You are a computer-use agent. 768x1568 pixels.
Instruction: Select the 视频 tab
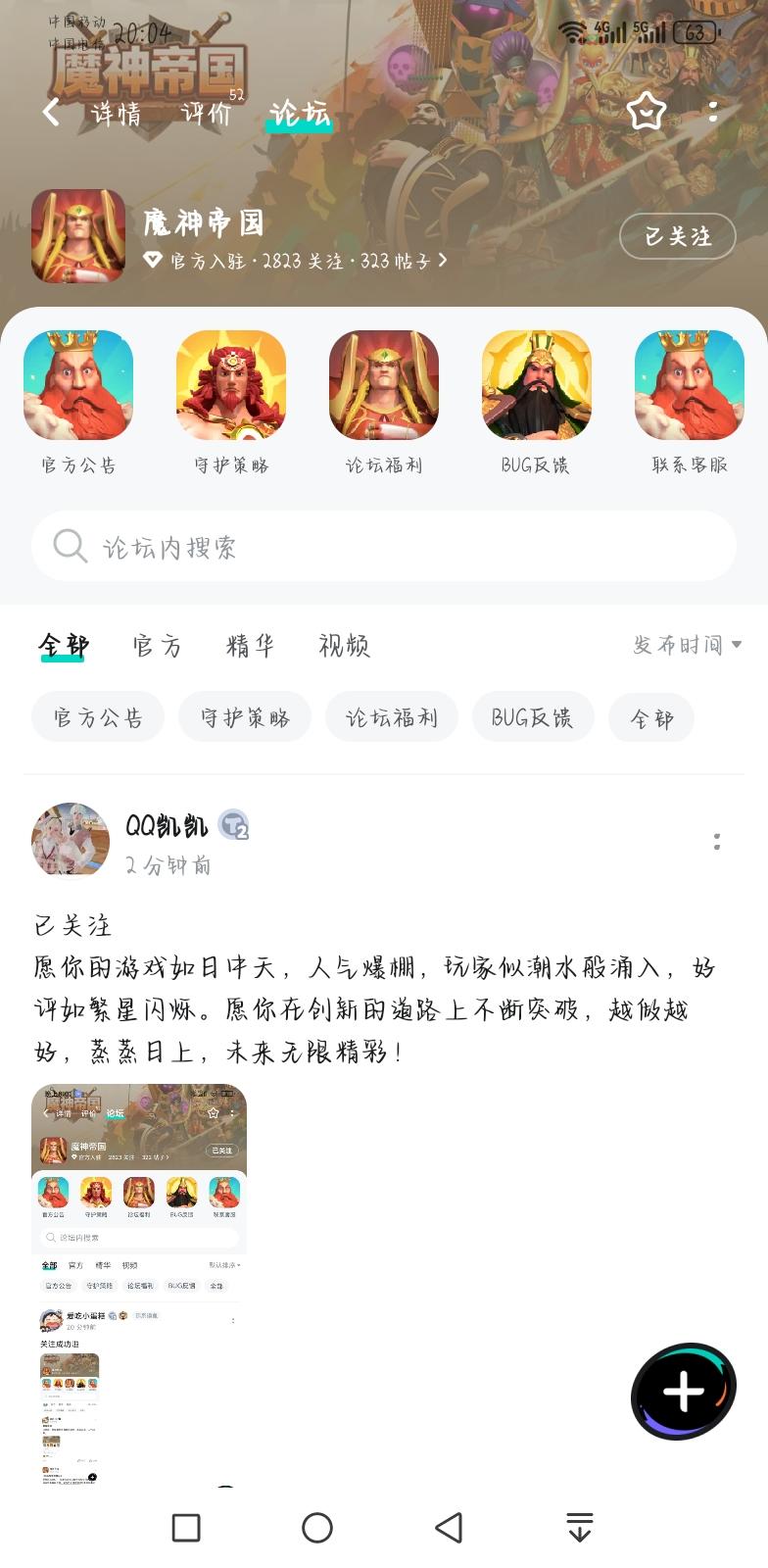click(x=344, y=645)
